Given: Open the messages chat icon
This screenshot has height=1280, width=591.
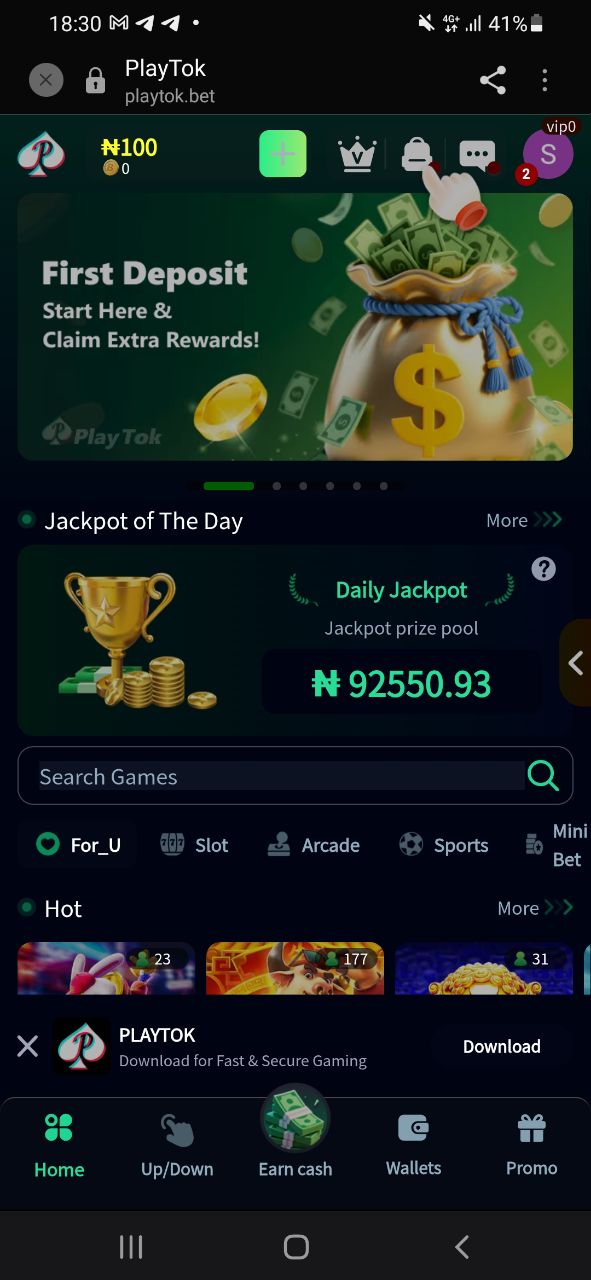Looking at the screenshot, I should [477, 155].
